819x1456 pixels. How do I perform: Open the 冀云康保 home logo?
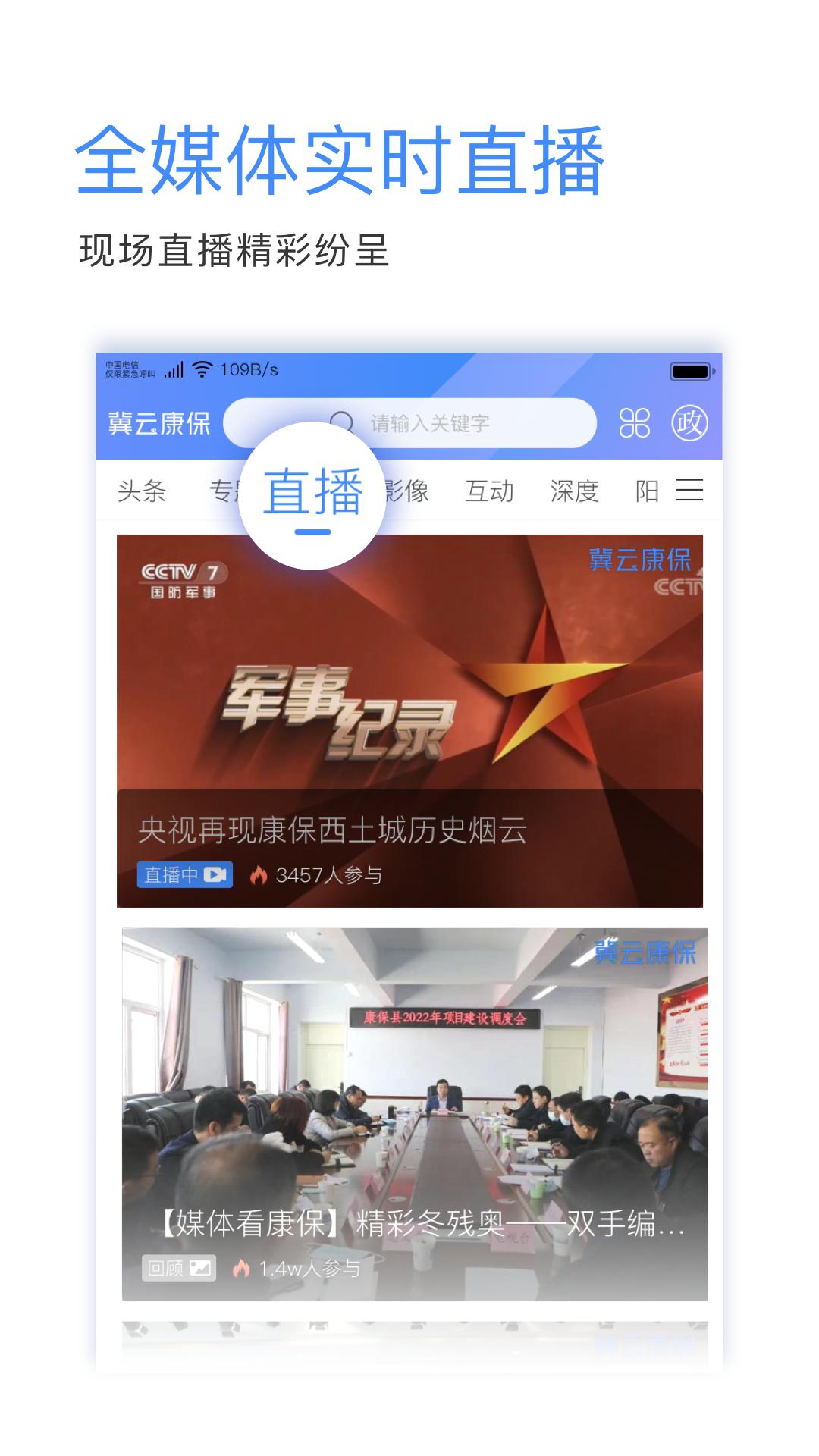click(158, 423)
